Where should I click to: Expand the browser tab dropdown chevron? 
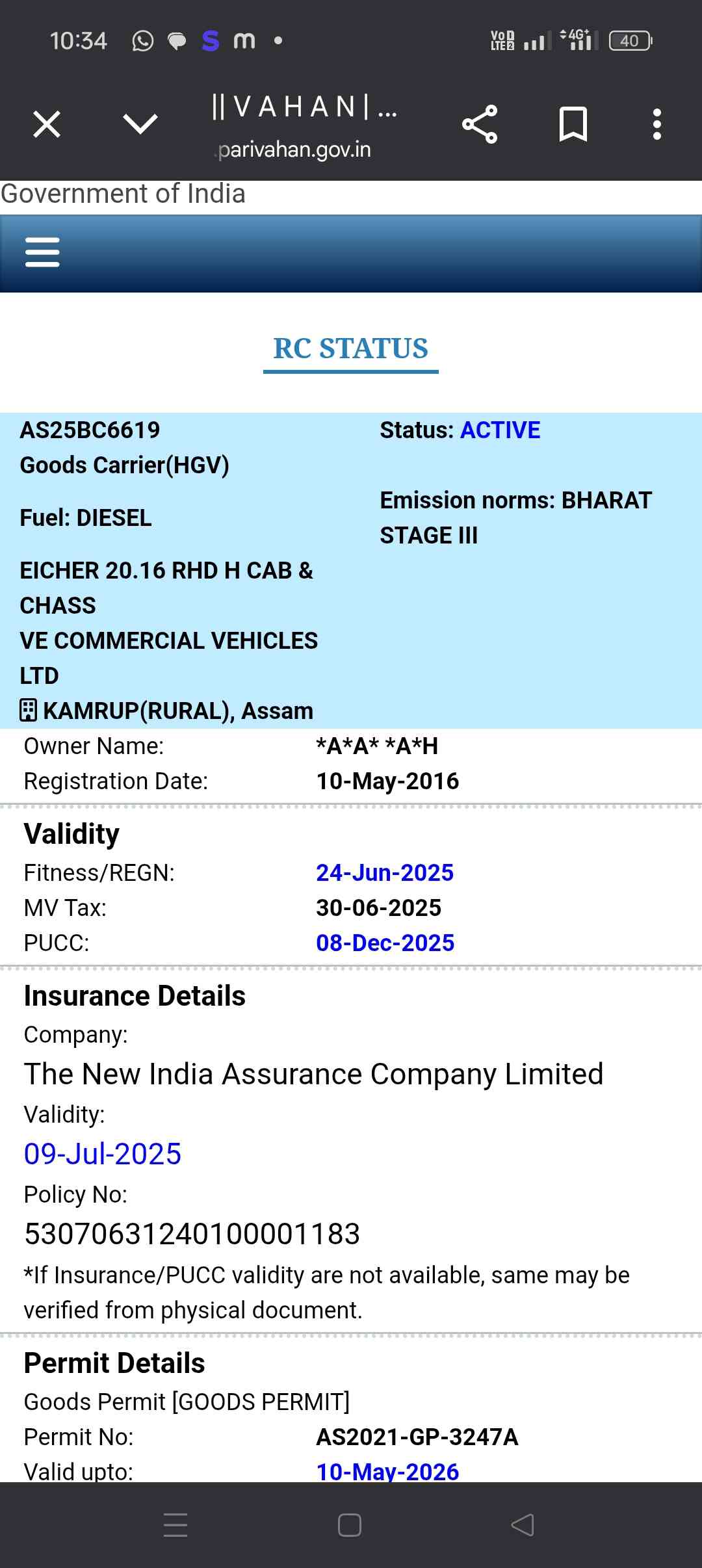pos(140,124)
